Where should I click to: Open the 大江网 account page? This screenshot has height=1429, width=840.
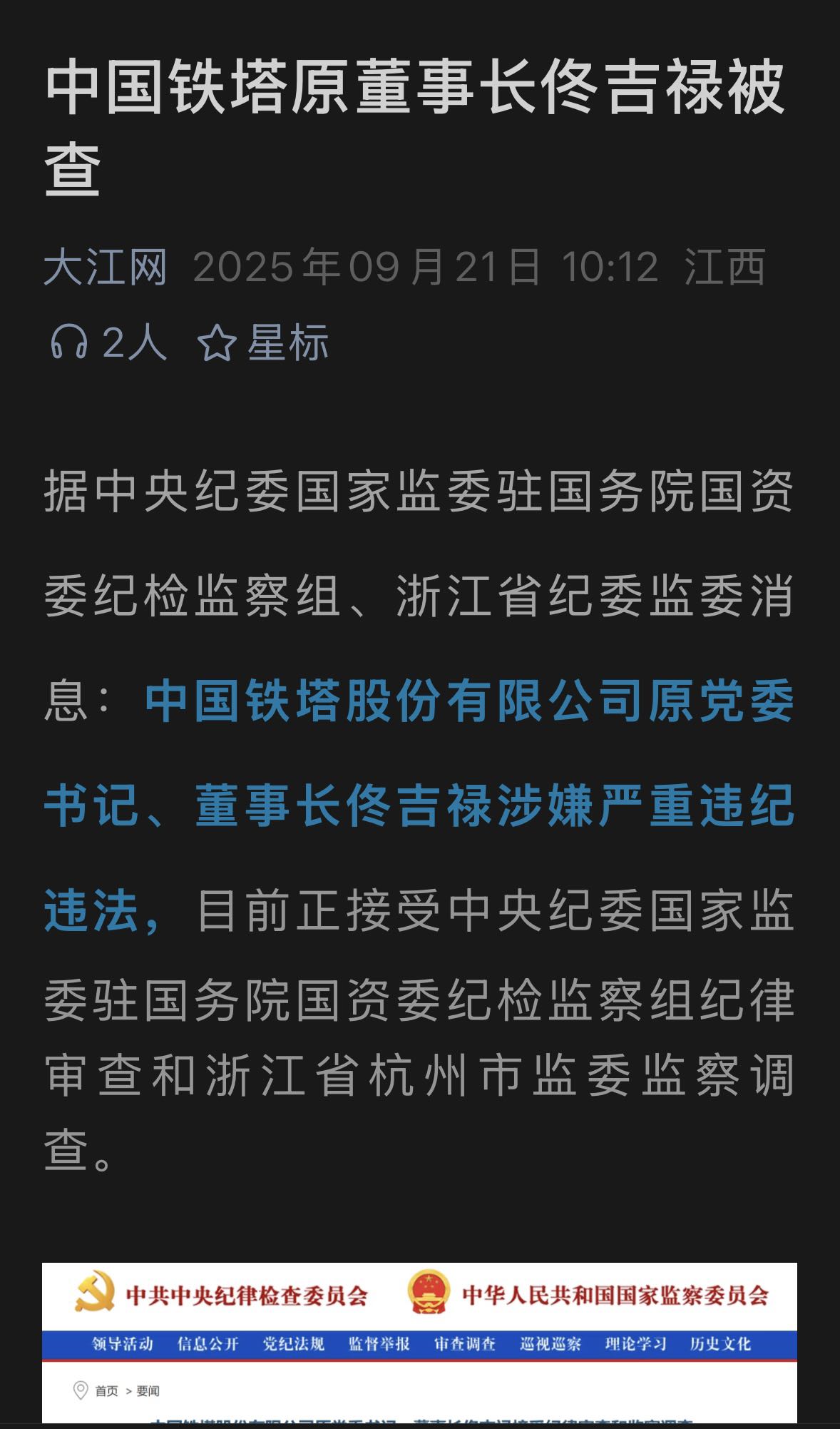click(x=106, y=268)
